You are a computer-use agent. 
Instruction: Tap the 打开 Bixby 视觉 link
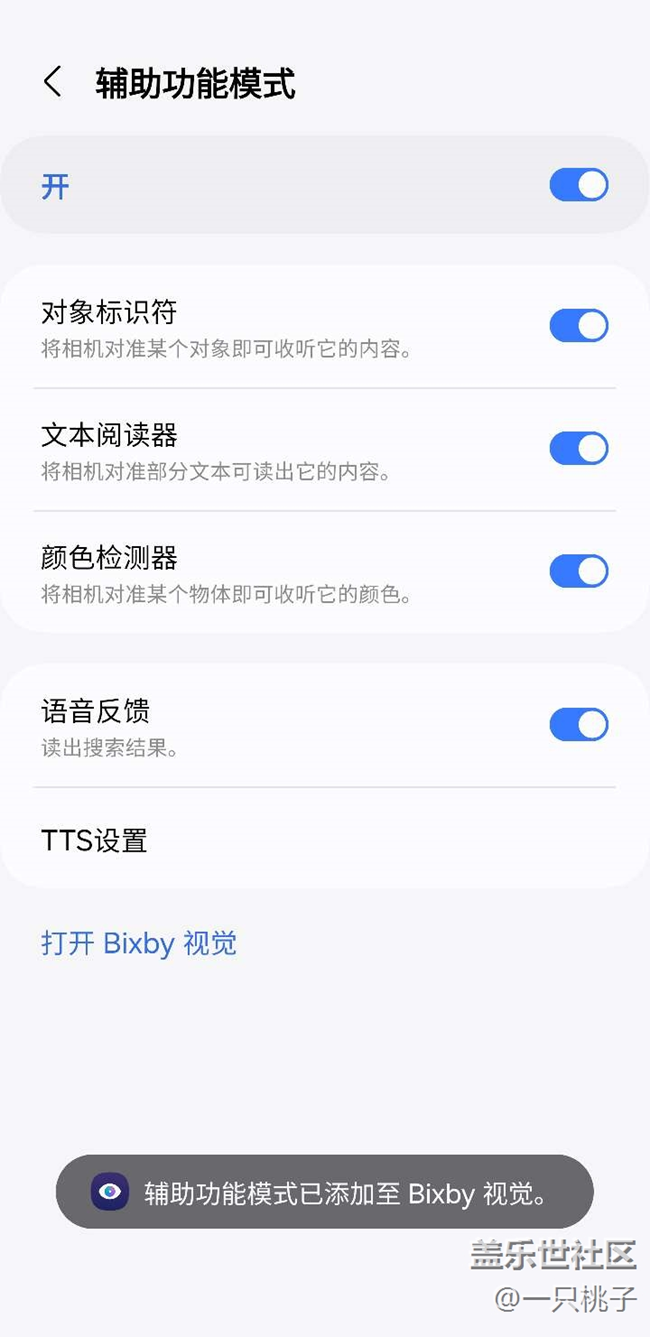coord(139,943)
